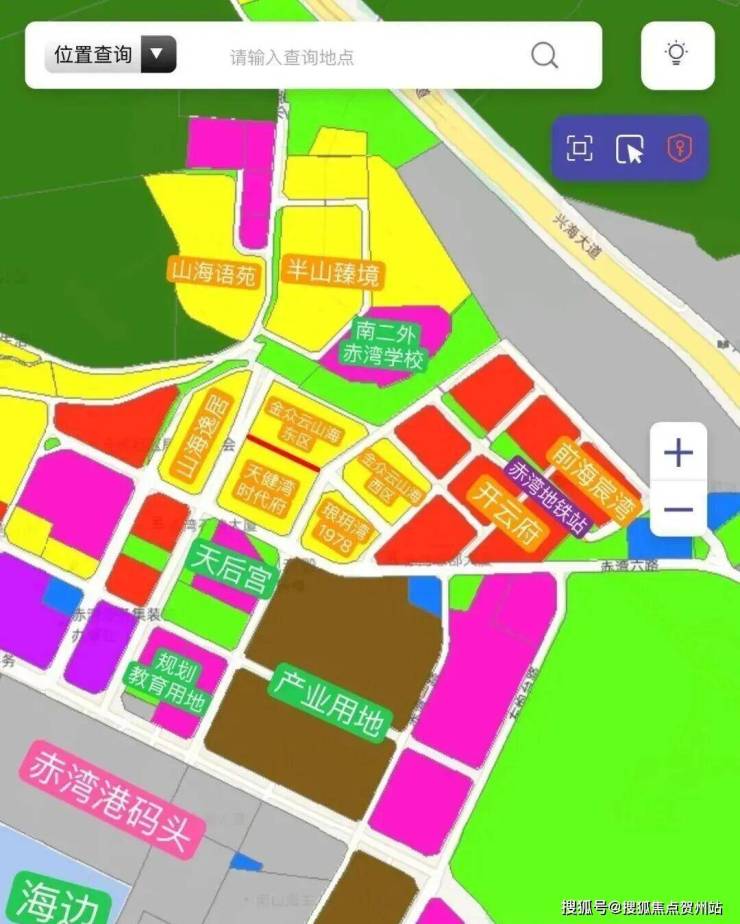The height and width of the screenshot is (924, 740).
Task: Tap the location search input field
Action: pyautogui.click(x=370, y=57)
